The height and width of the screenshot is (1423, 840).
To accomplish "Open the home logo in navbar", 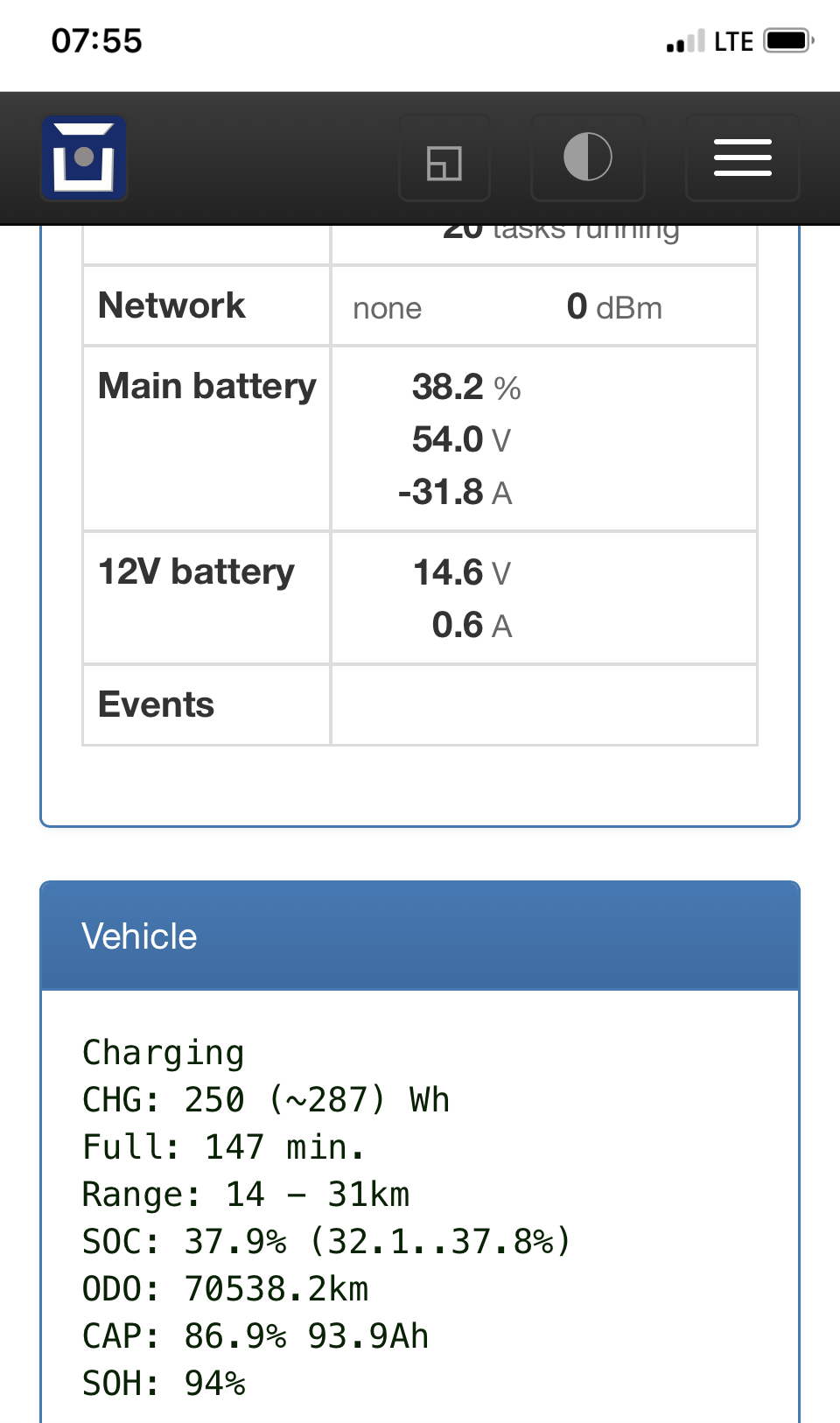I will [x=84, y=158].
